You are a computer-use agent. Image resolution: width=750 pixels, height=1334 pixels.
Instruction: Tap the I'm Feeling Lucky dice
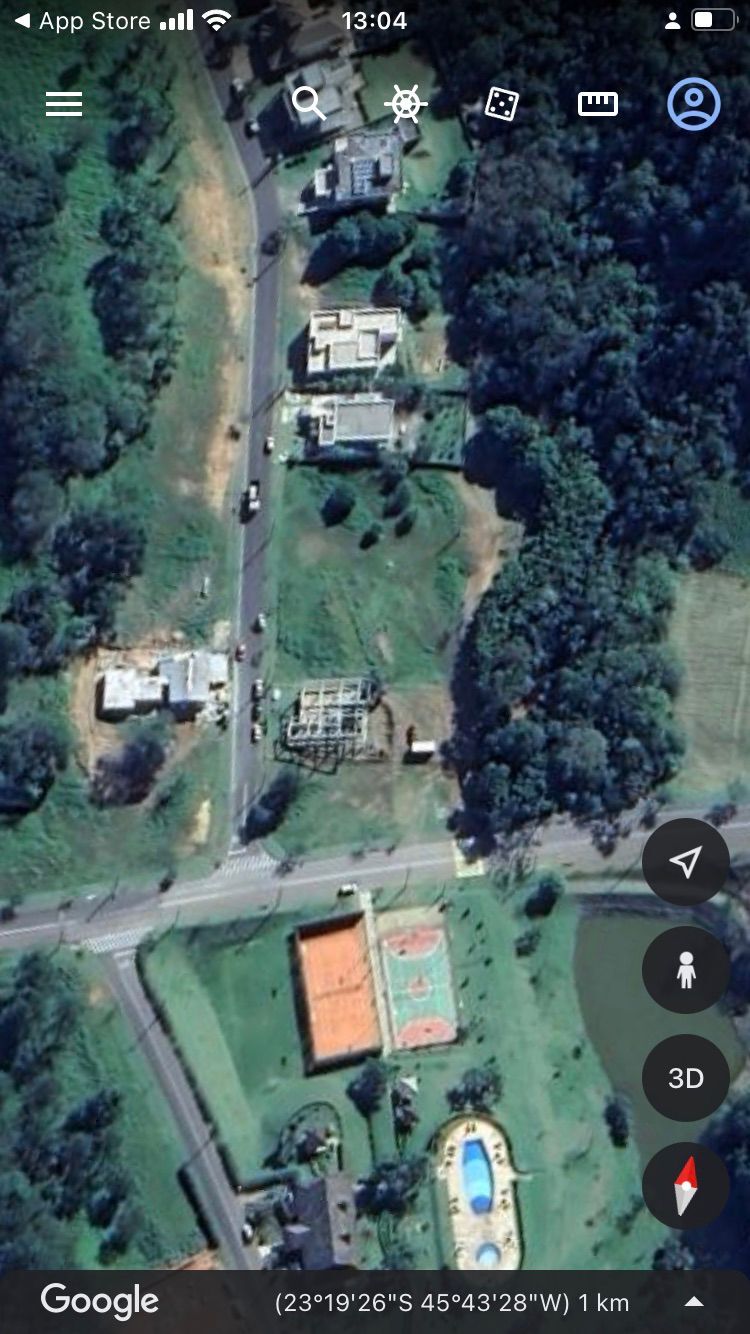(x=501, y=103)
